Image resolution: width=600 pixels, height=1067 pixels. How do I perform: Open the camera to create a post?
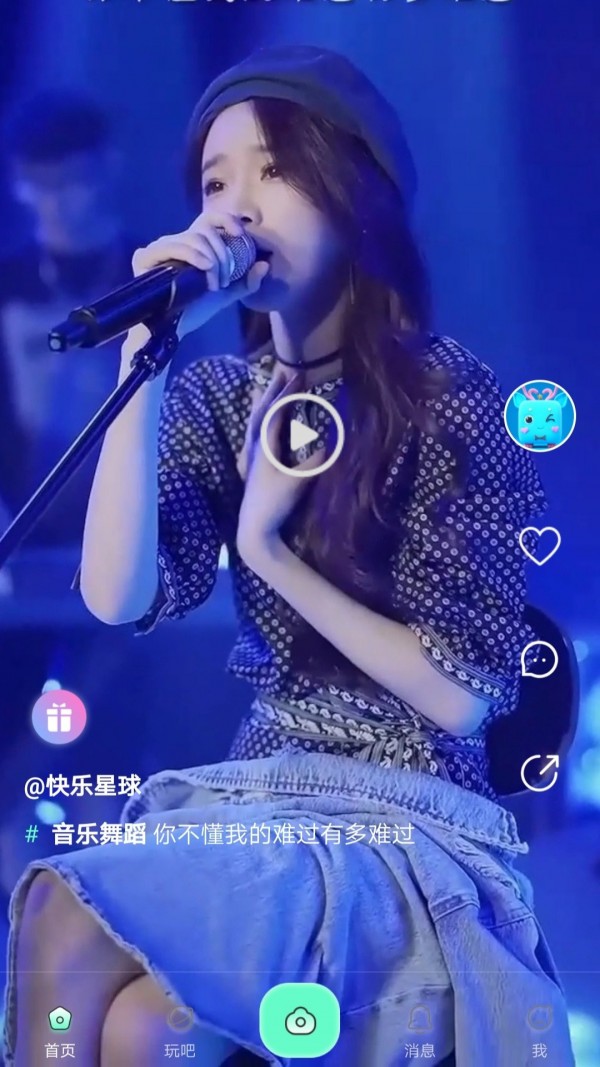pos(300,1020)
